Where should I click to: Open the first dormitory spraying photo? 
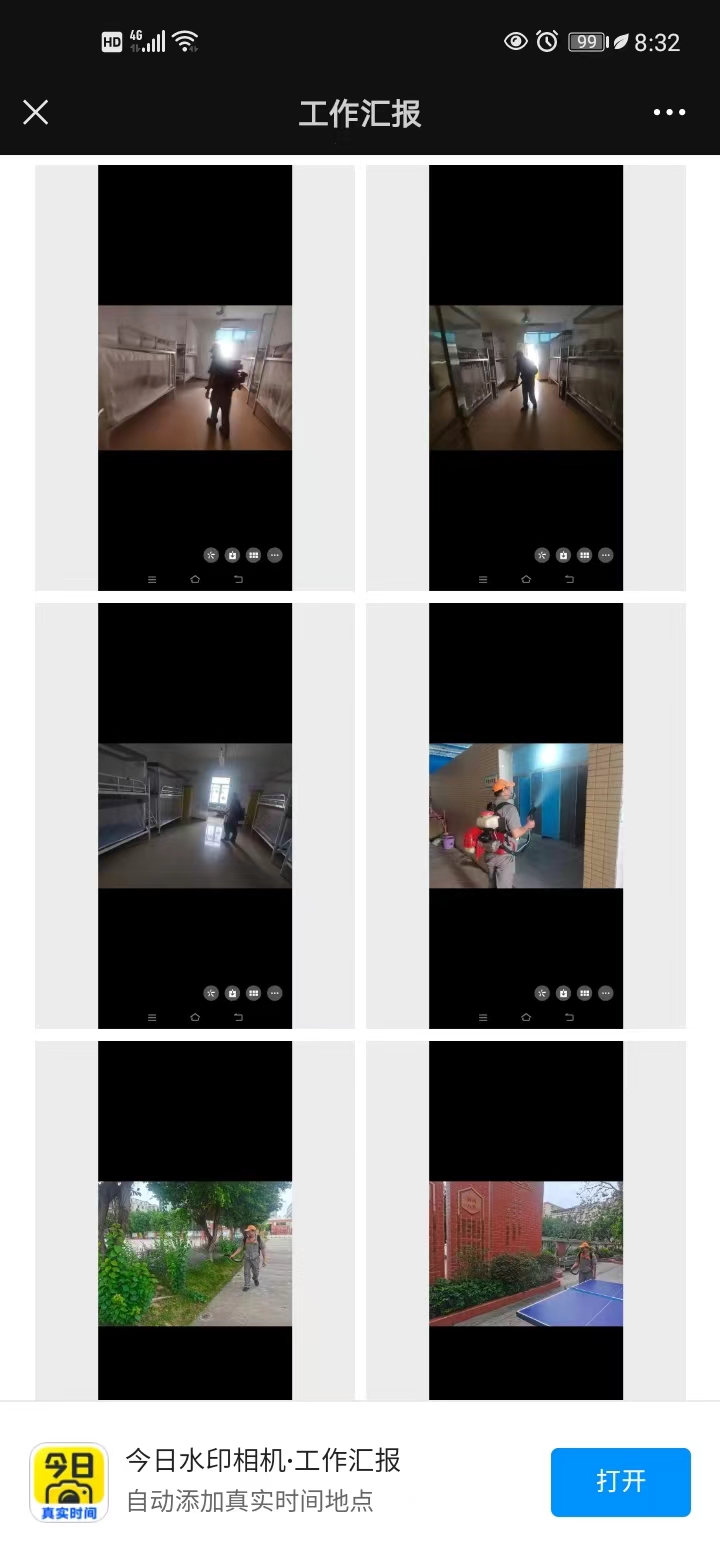[x=195, y=378]
